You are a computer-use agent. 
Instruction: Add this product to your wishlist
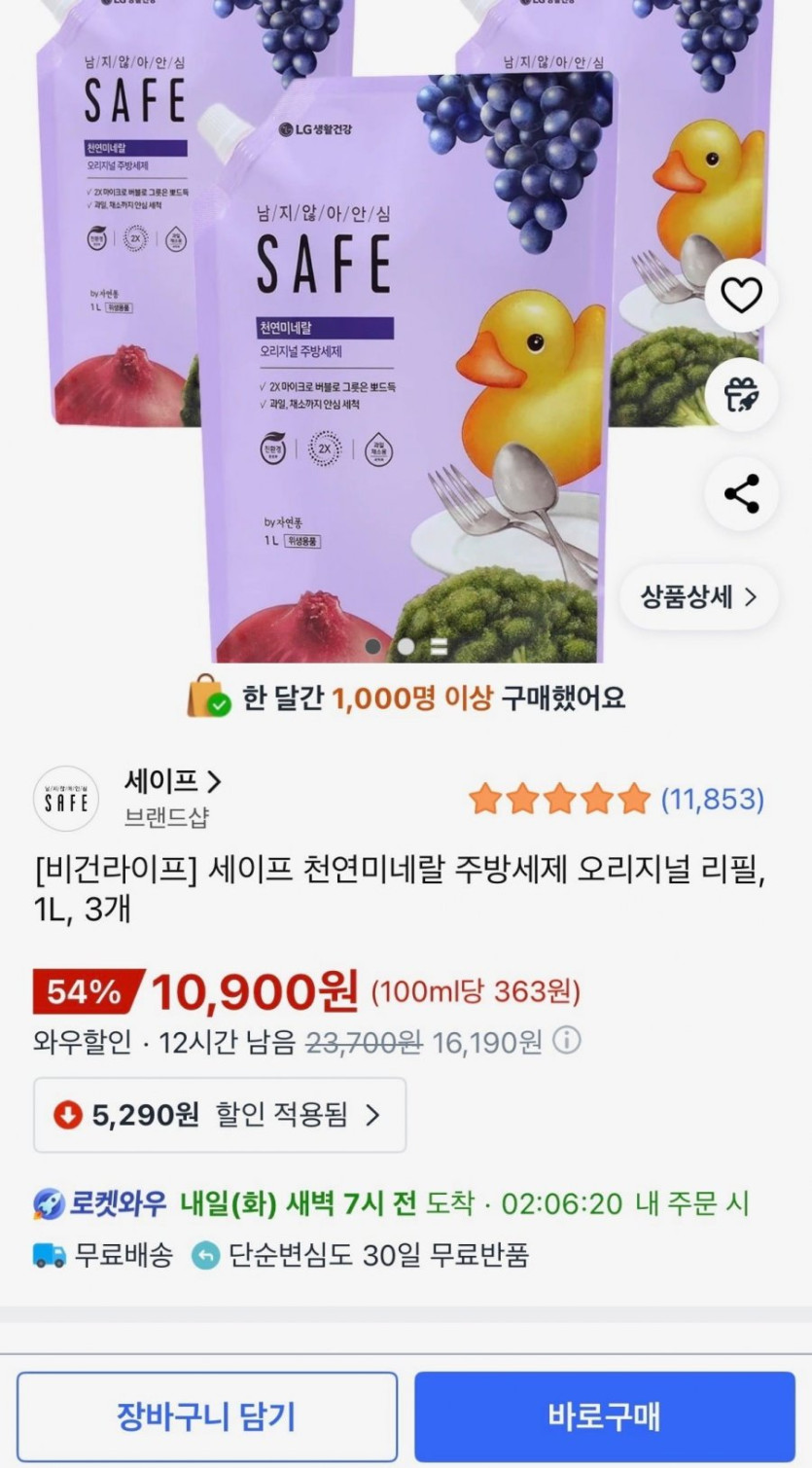741,295
